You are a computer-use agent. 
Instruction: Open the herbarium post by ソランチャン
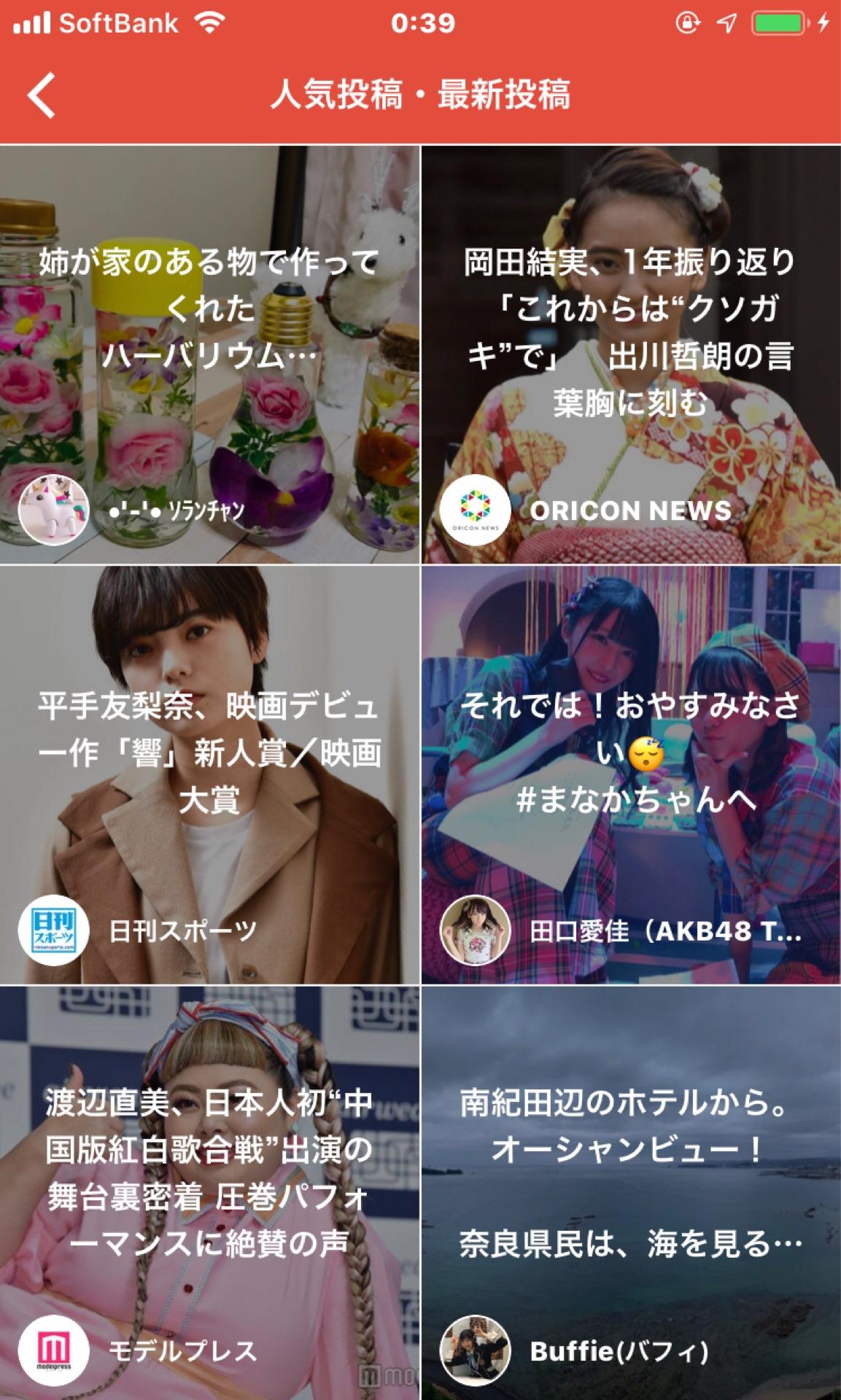(209, 354)
